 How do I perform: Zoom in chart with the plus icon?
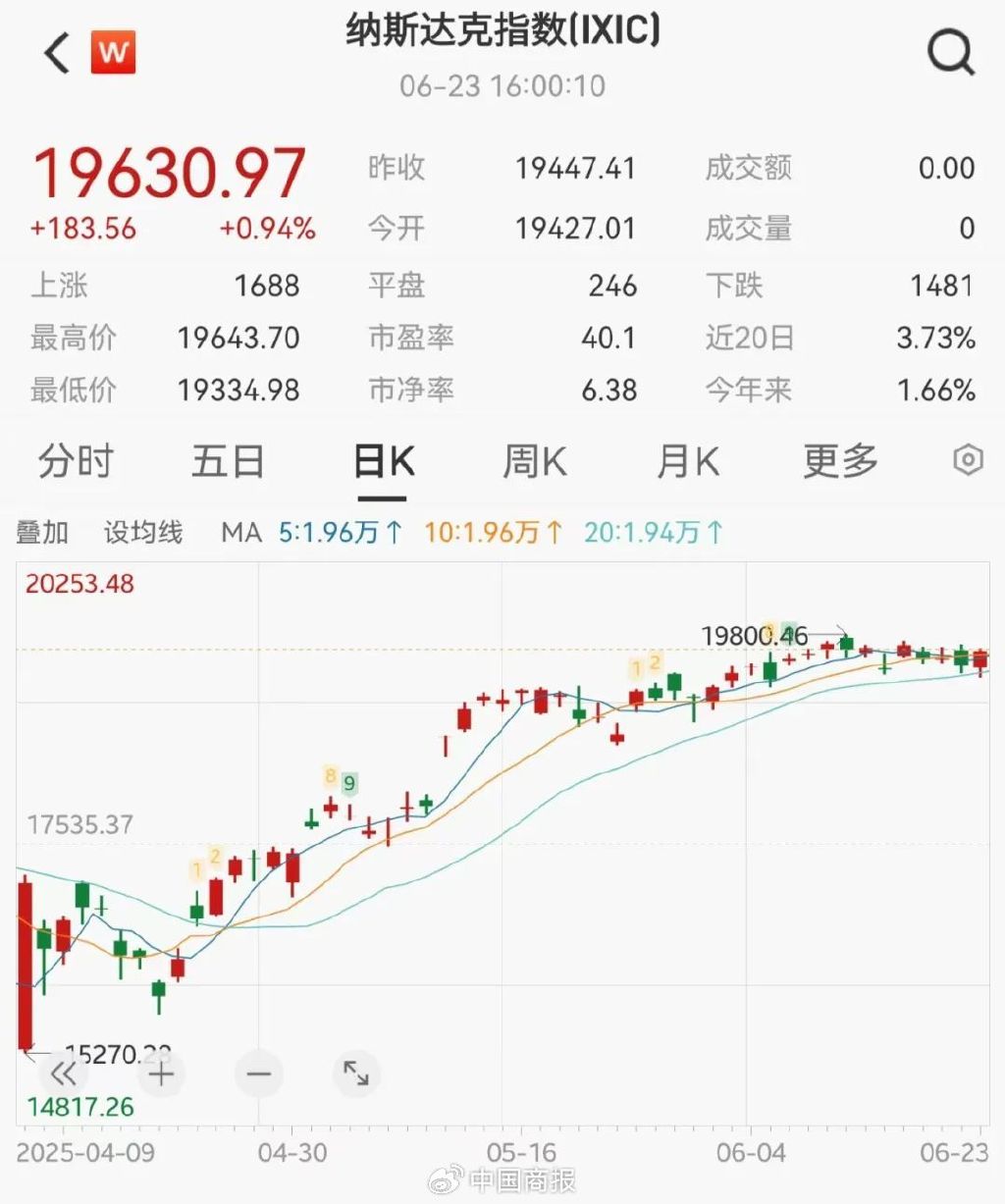click(x=161, y=1074)
